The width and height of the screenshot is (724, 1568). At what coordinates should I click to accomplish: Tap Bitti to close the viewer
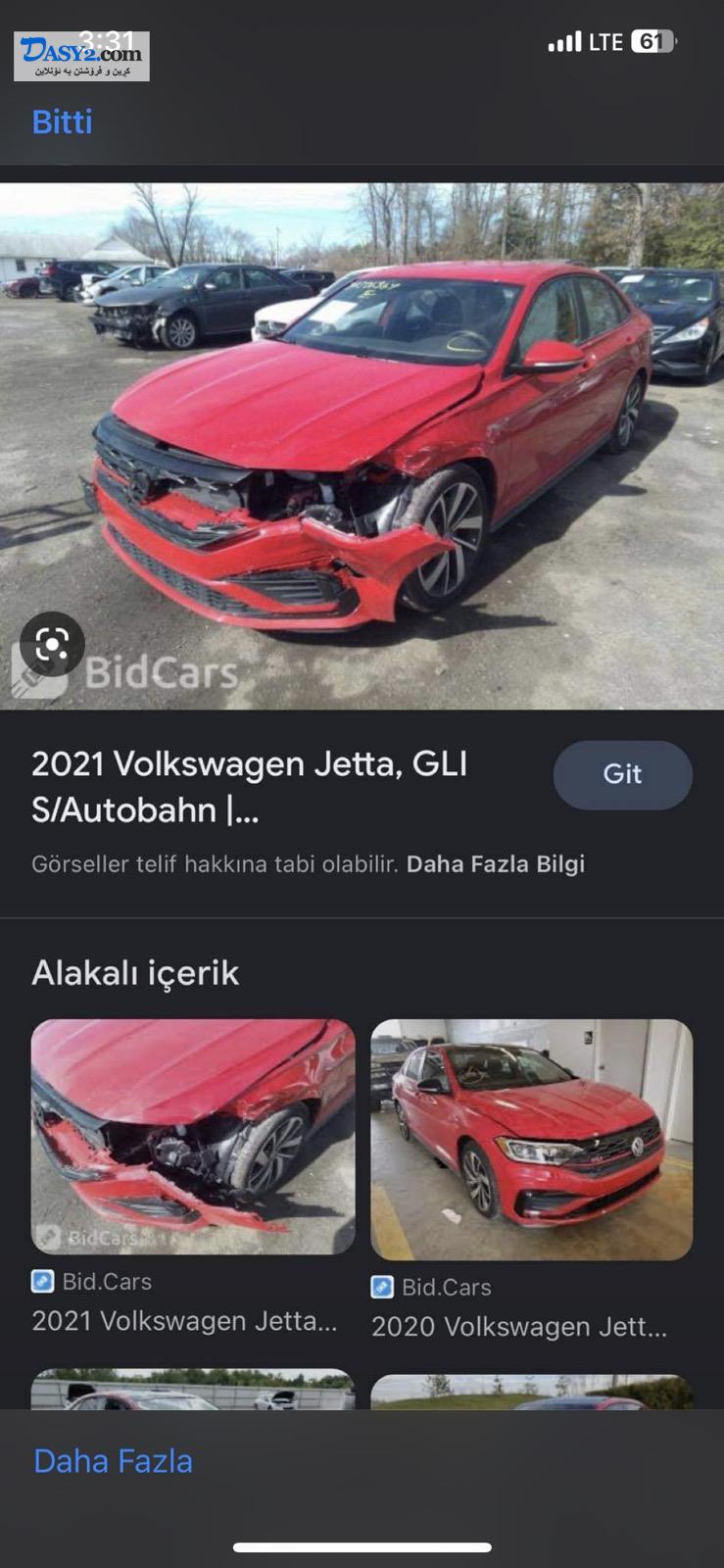(x=62, y=122)
